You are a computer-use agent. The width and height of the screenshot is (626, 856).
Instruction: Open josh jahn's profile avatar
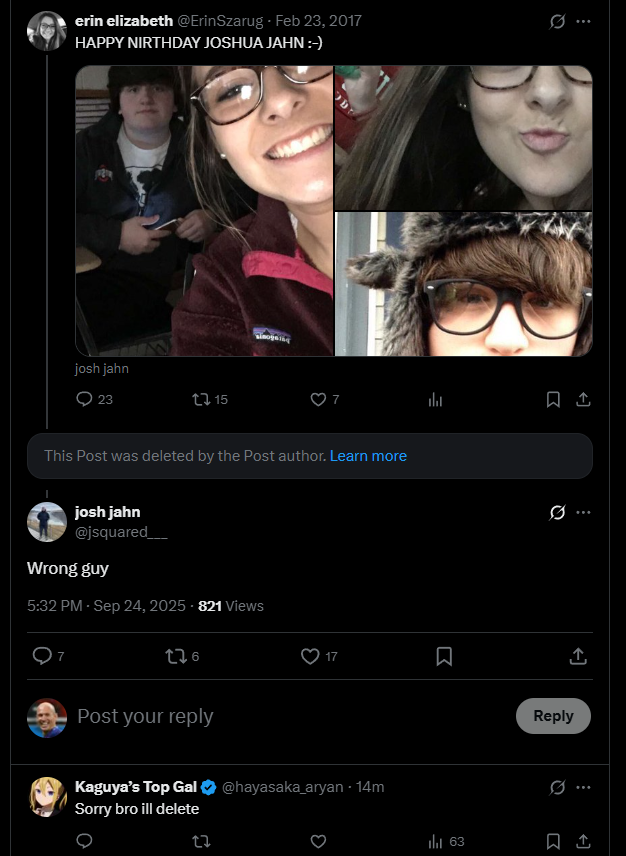[47, 522]
